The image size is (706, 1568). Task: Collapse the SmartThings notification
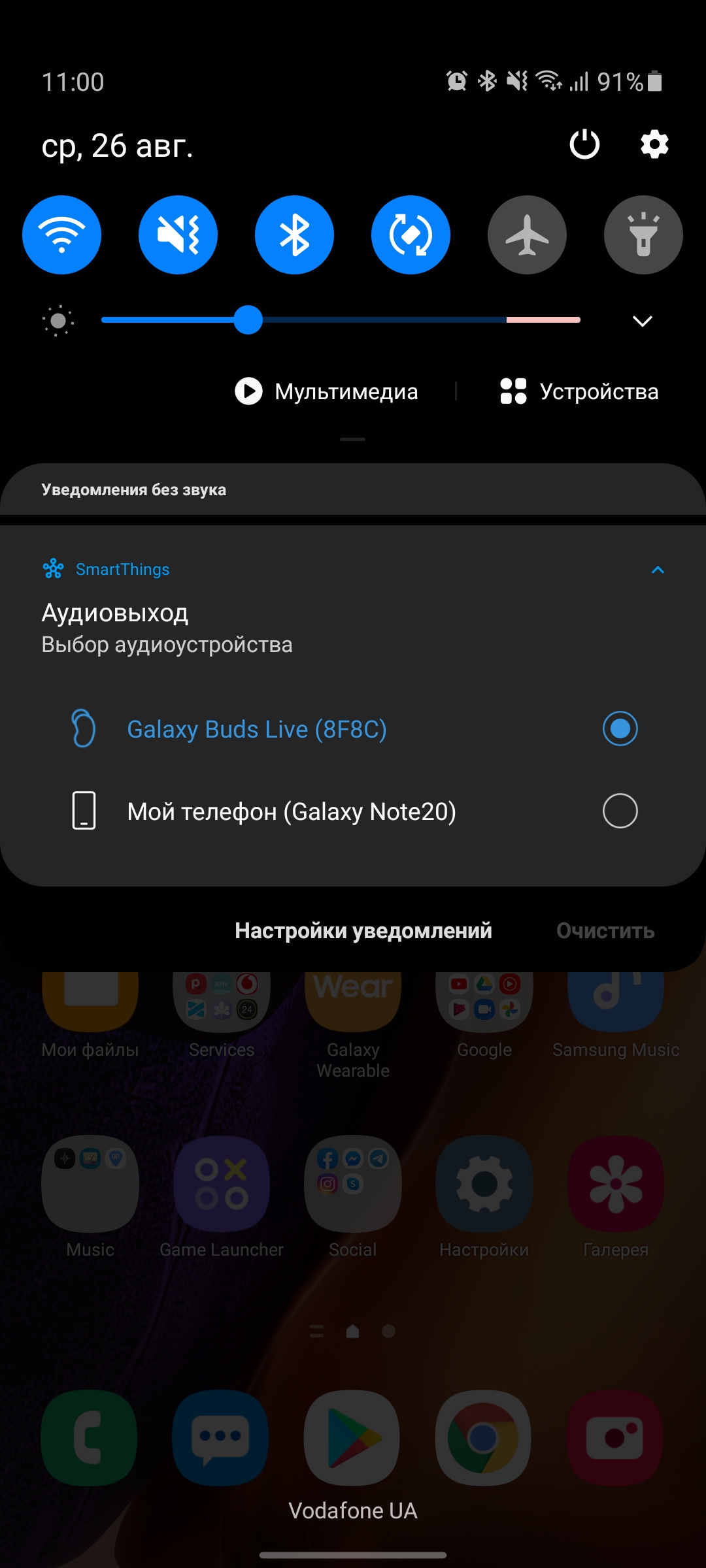point(658,570)
